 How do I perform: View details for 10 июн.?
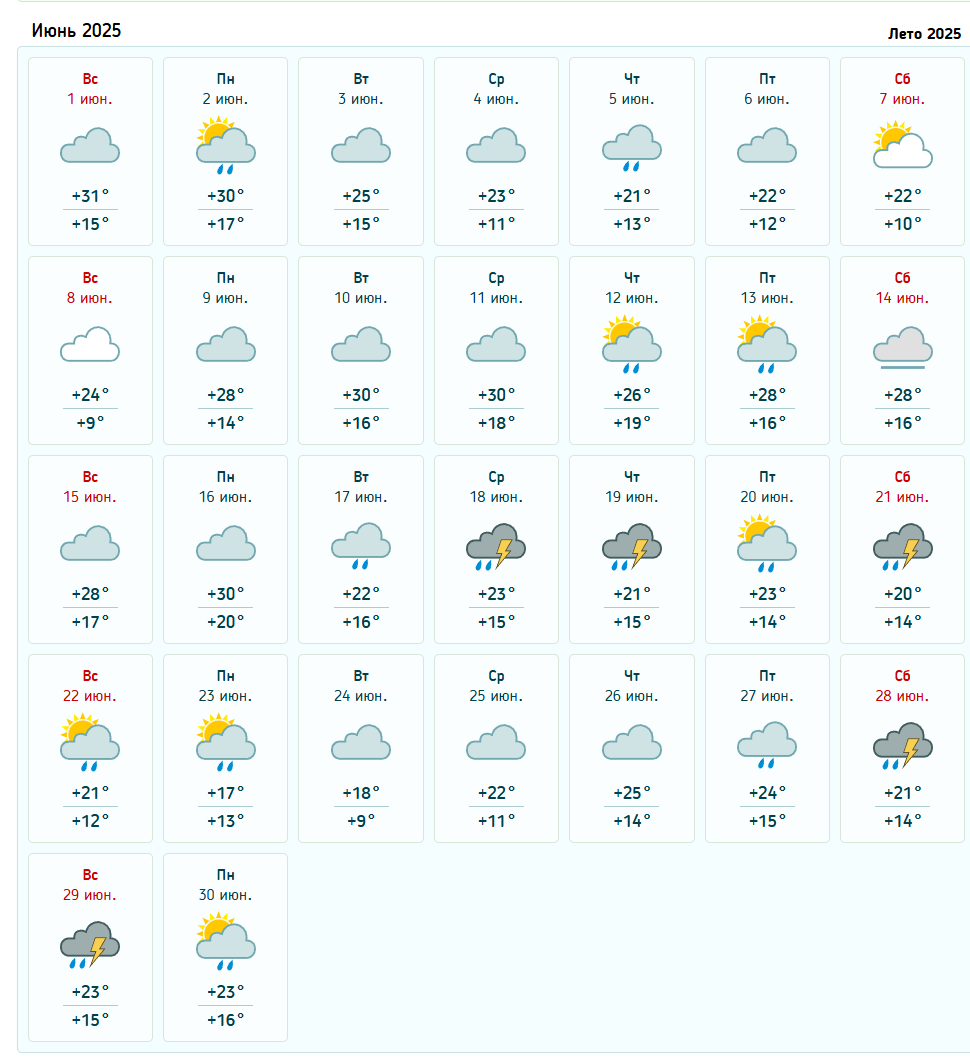(361, 350)
